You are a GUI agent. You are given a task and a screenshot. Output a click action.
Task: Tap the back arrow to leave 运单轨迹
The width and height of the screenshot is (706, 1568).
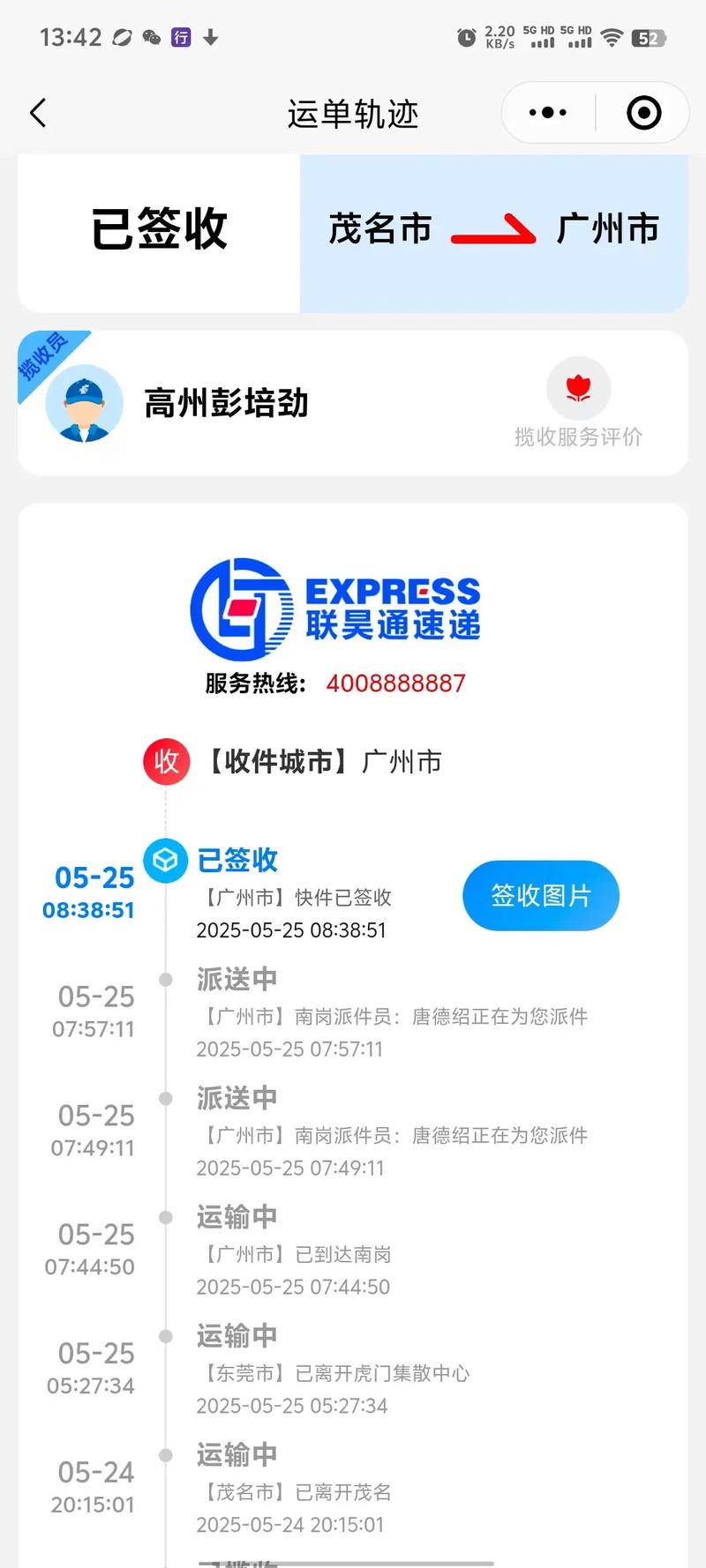[37, 113]
